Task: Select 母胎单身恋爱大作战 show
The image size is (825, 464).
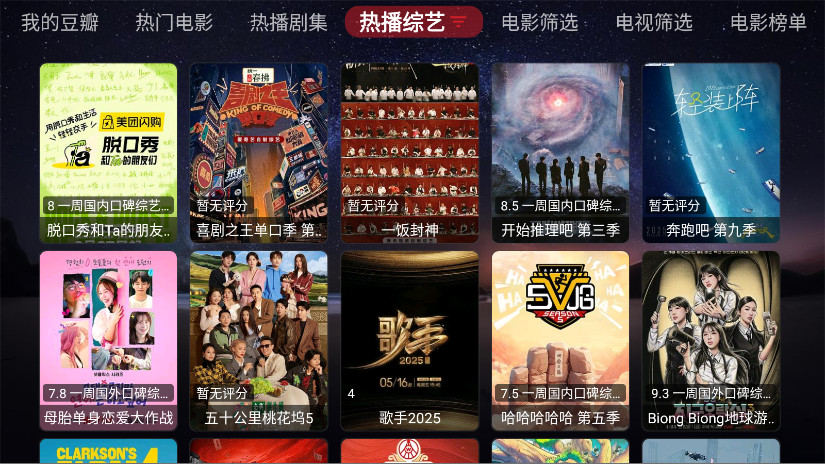Action: click(x=108, y=340)
